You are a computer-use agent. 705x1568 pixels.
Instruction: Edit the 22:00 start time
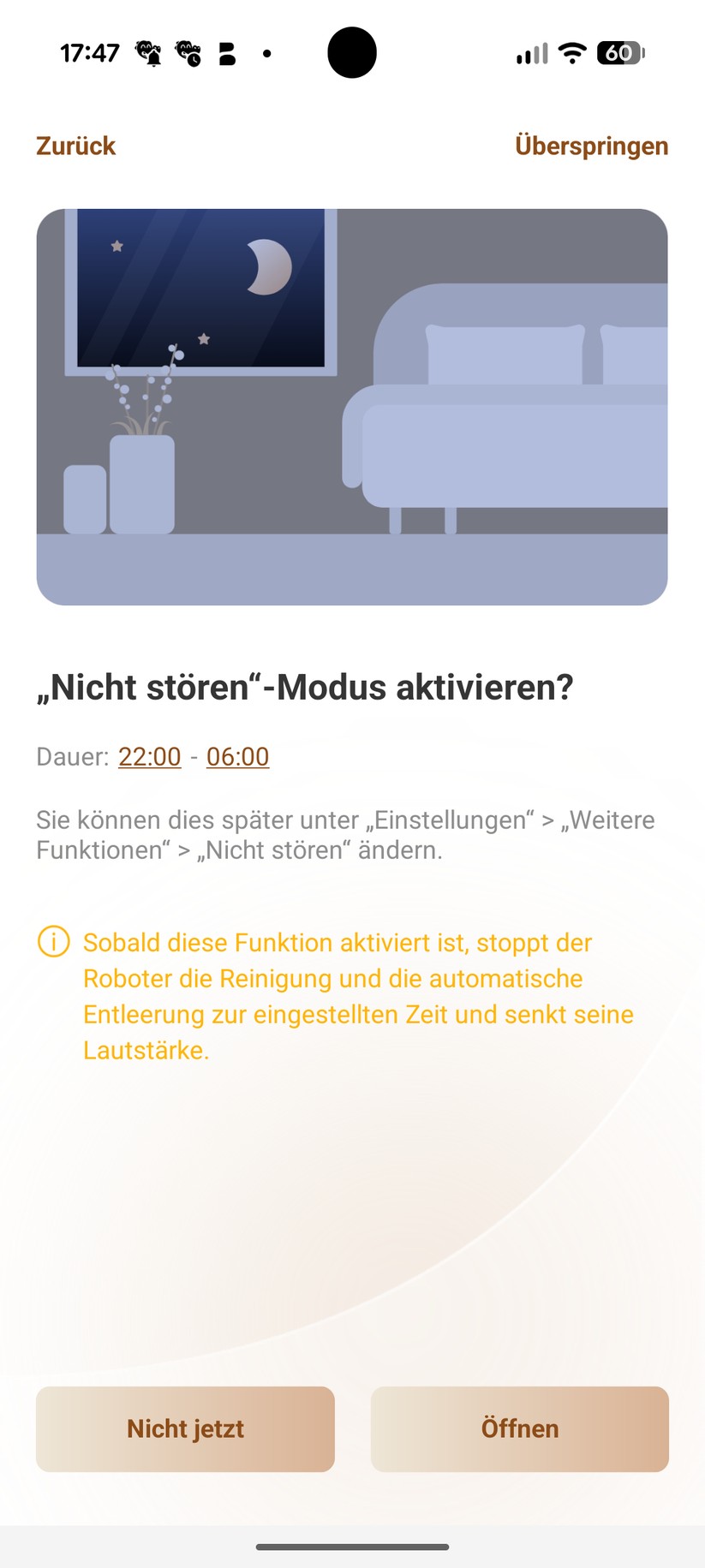(150, 757)
